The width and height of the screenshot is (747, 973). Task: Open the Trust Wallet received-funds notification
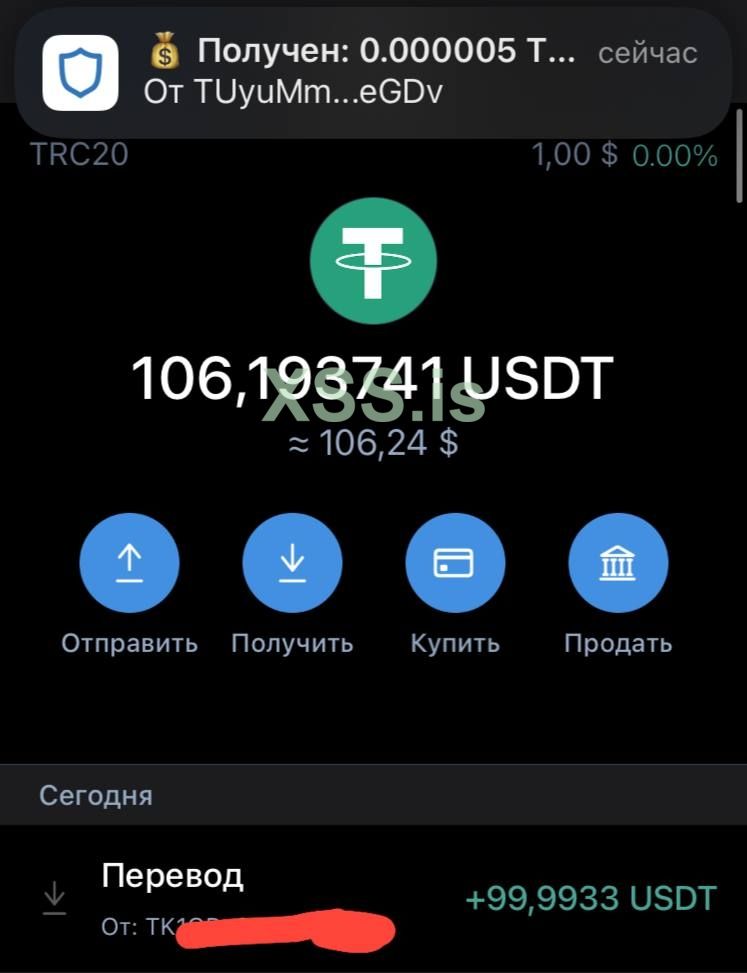click(373, 72)
